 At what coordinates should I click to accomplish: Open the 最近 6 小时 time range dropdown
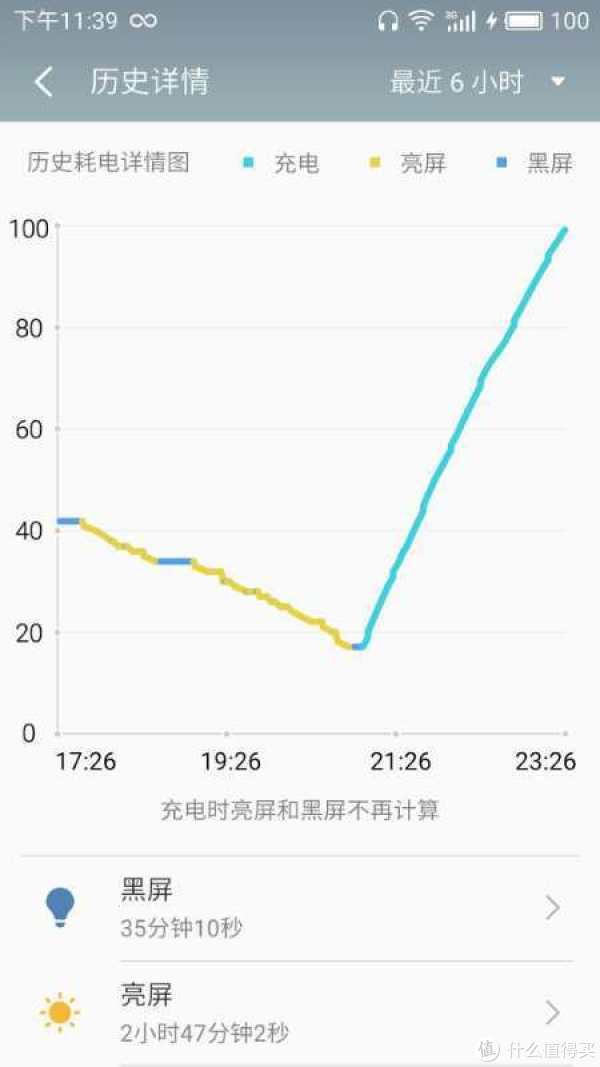click(x=478, y=82)
